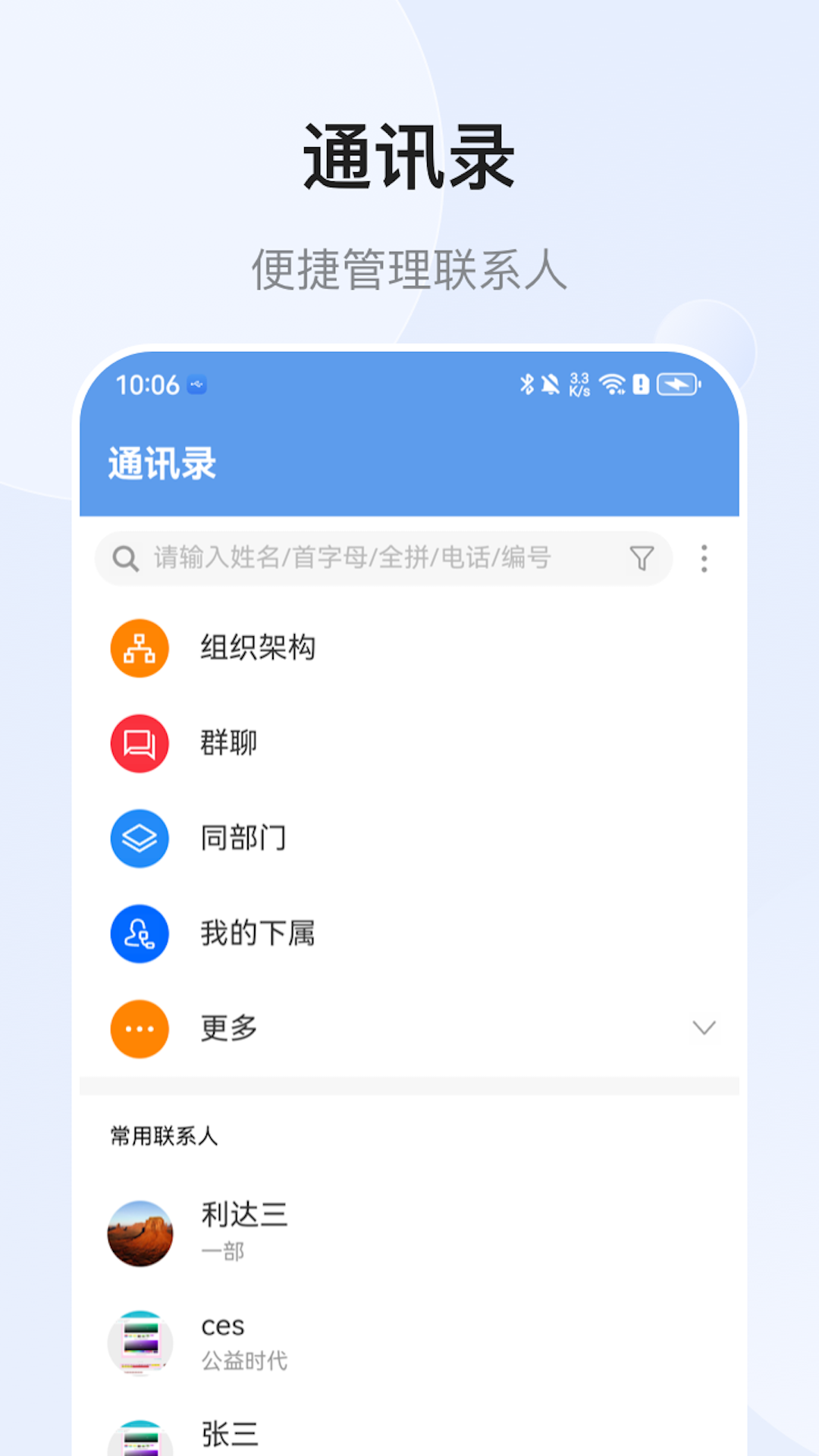Select the 常用联系人 section header
819x1456 pixels.
tap(163, 1137)
